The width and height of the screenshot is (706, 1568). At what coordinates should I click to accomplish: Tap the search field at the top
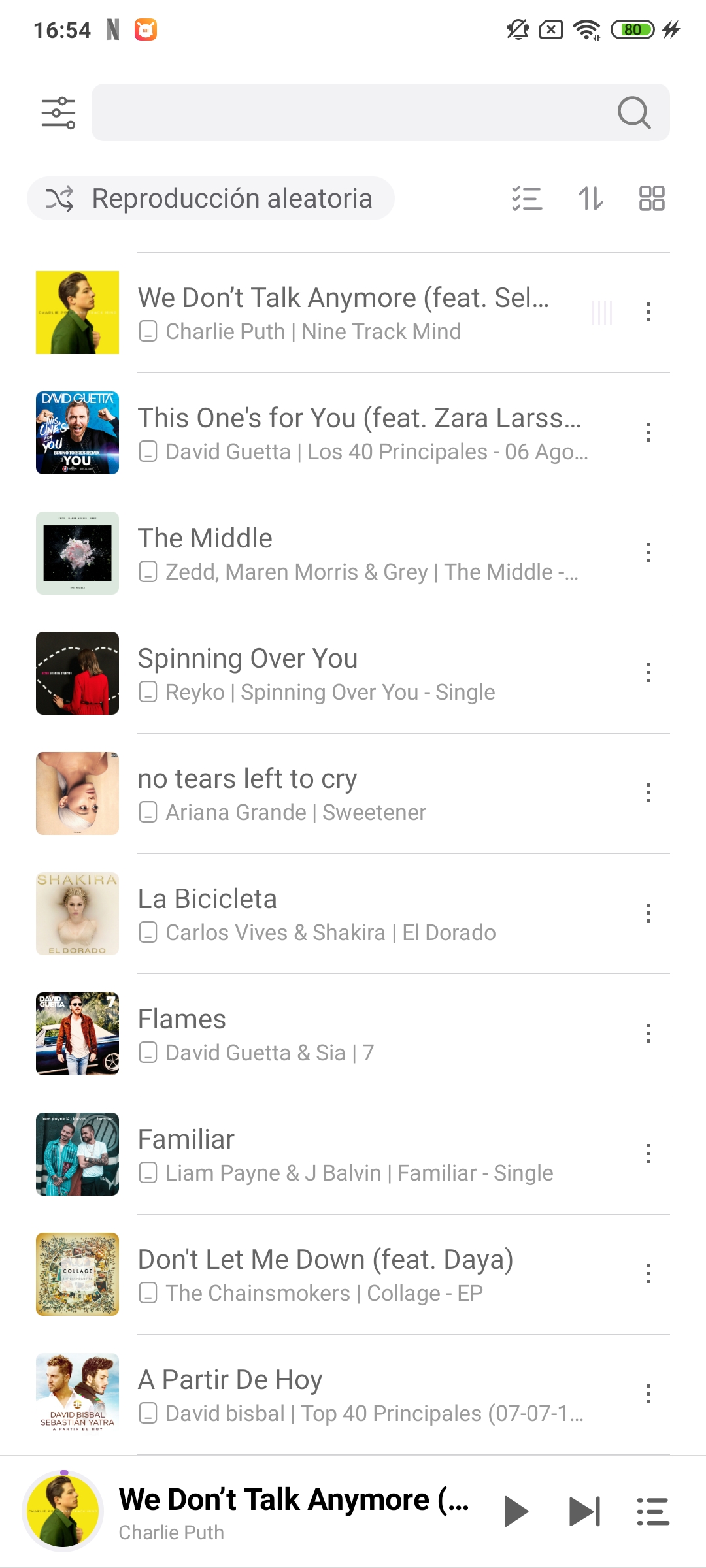(x=380, y=112)
